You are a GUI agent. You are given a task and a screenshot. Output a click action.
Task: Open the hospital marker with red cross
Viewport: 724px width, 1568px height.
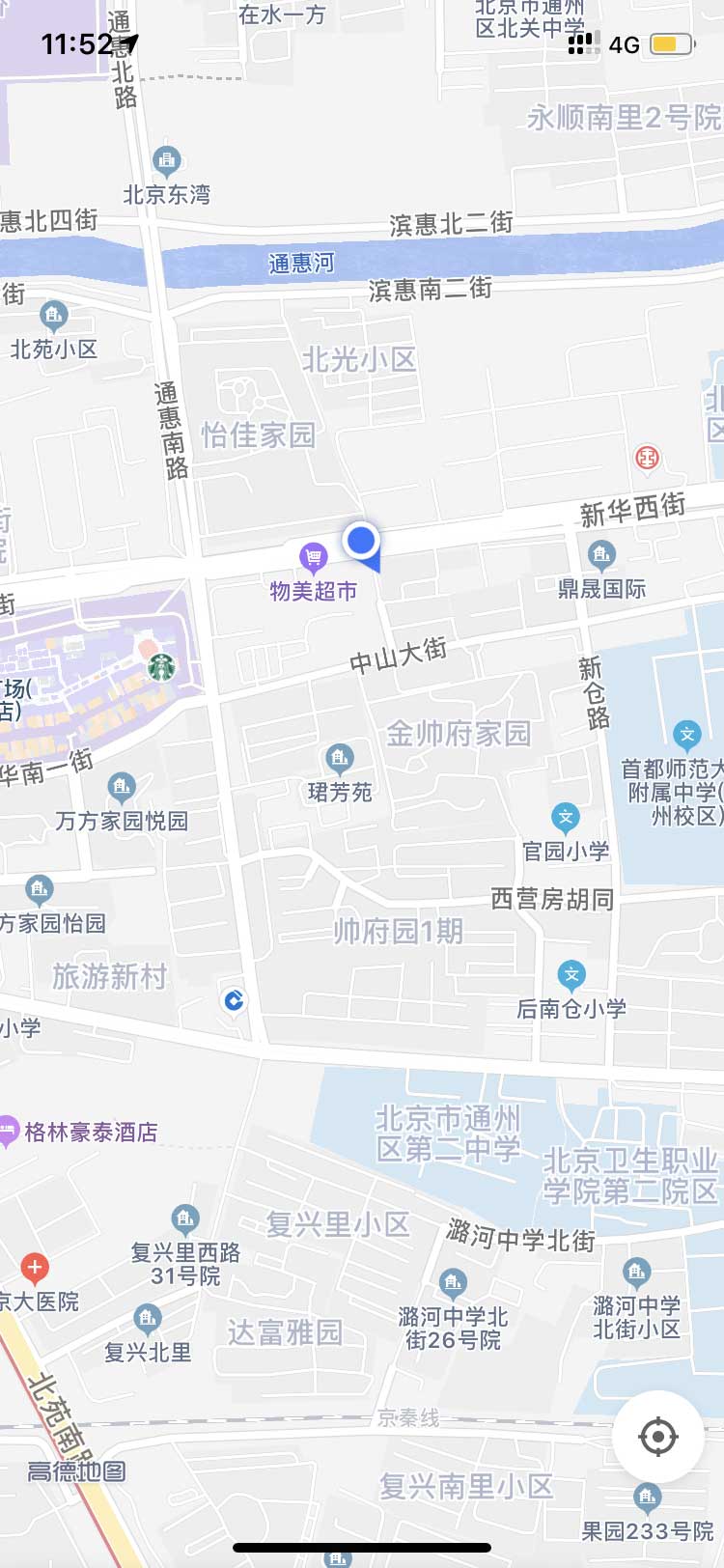tap(35, 1267)
